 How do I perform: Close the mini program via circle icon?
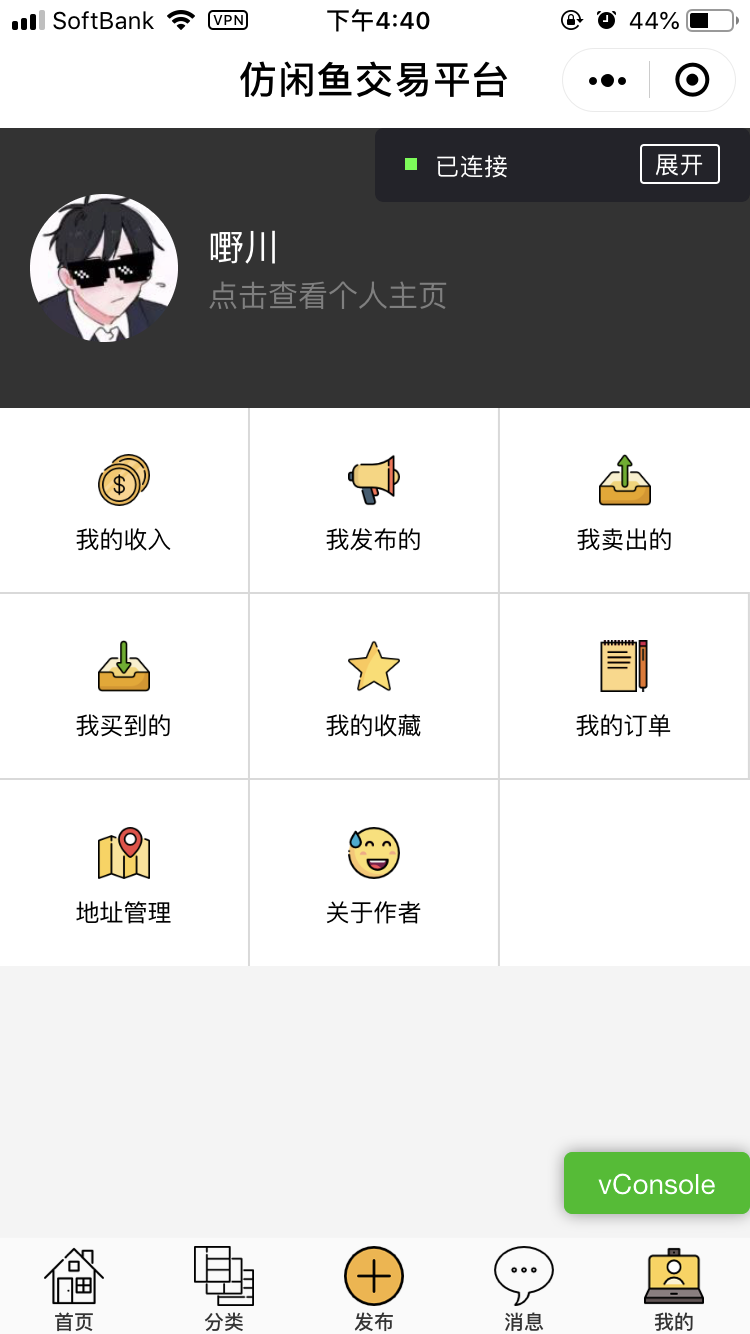tap(692, 80)
